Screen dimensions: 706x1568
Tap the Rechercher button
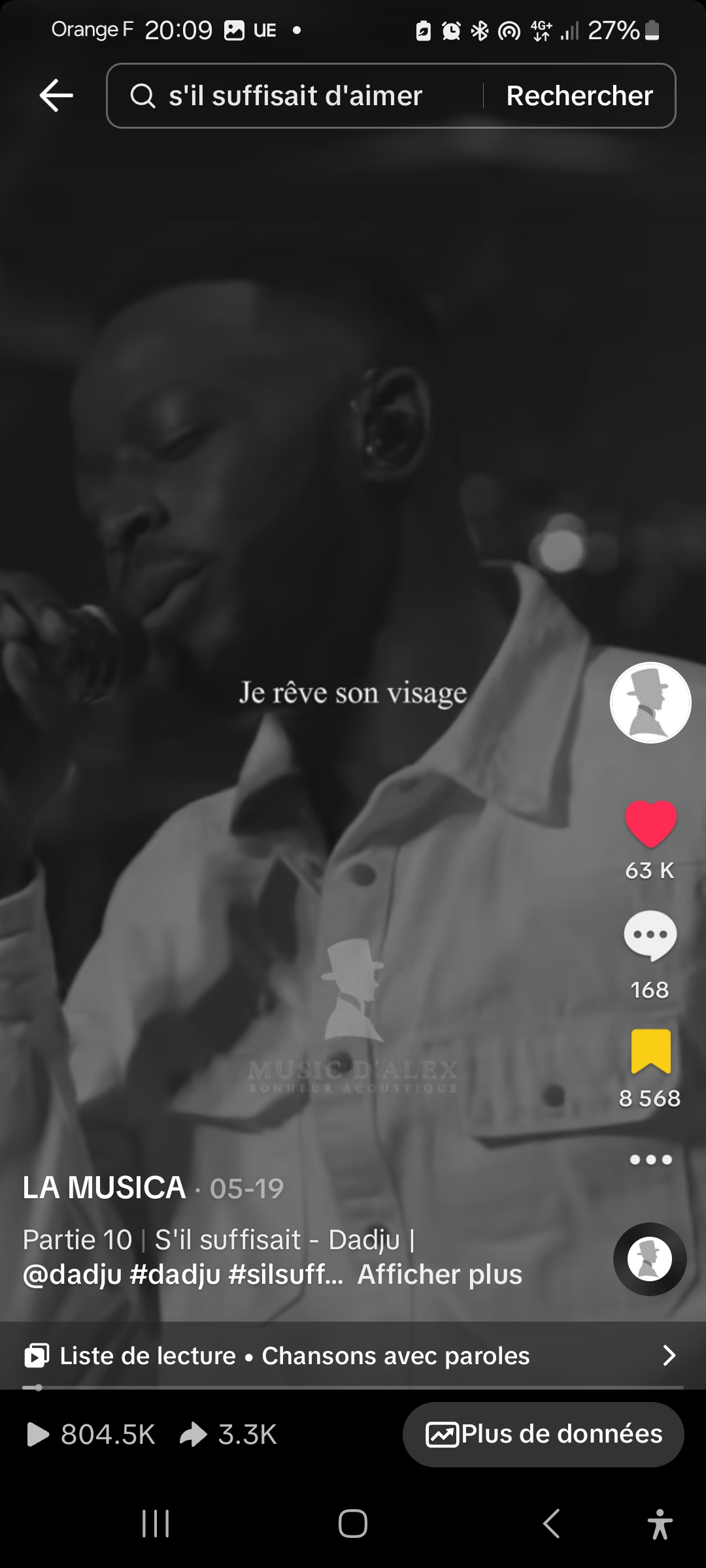tap(579, 96)
